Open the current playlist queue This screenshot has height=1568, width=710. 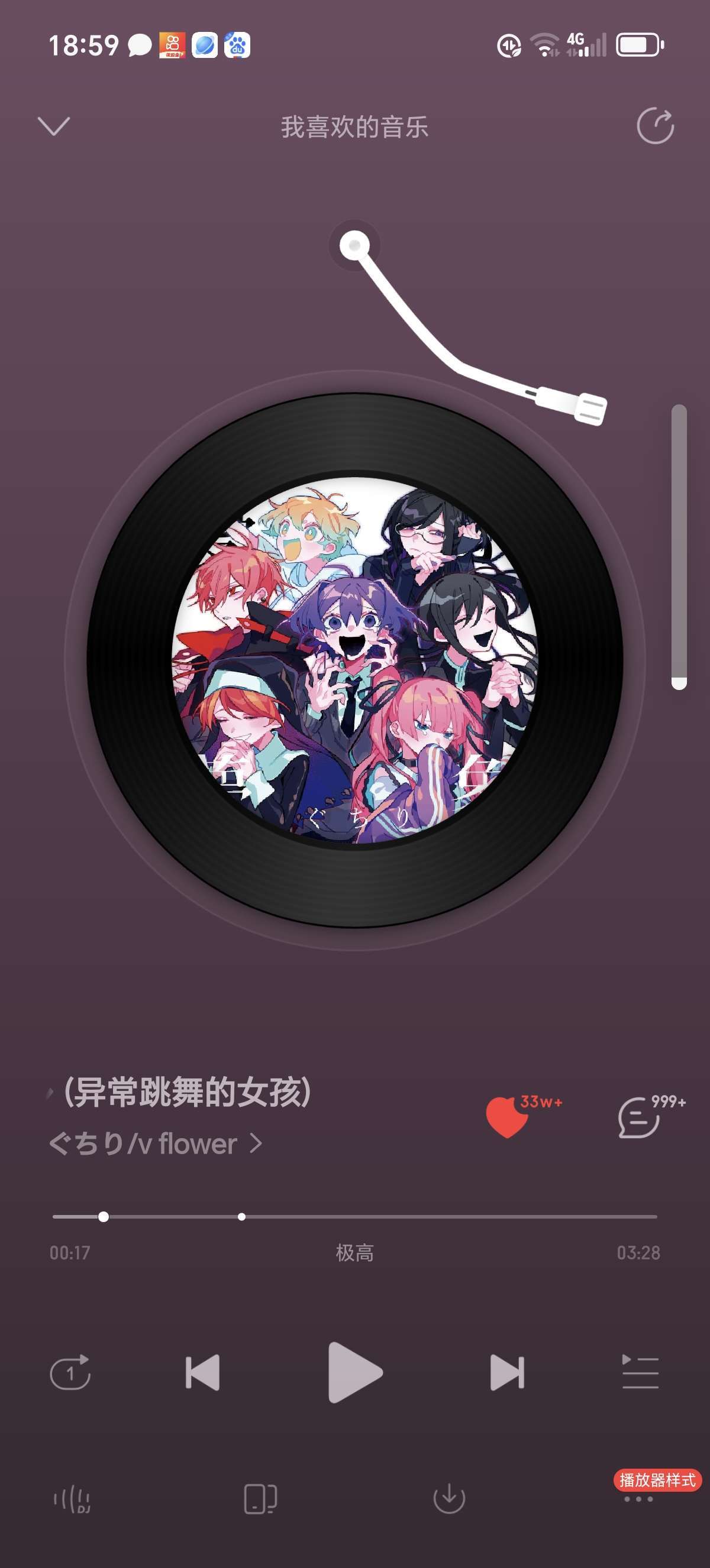click(640, 1373)
